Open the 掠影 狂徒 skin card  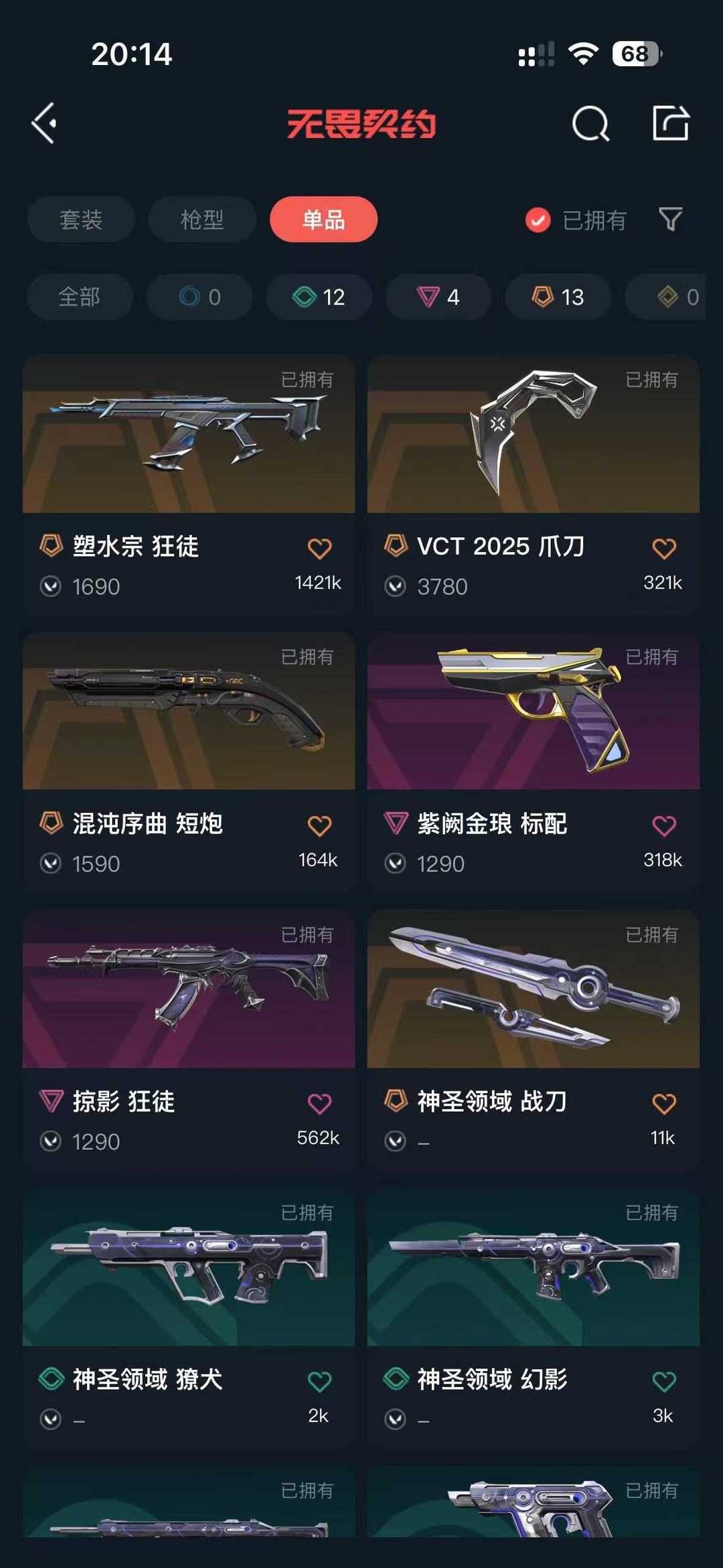189,1040
